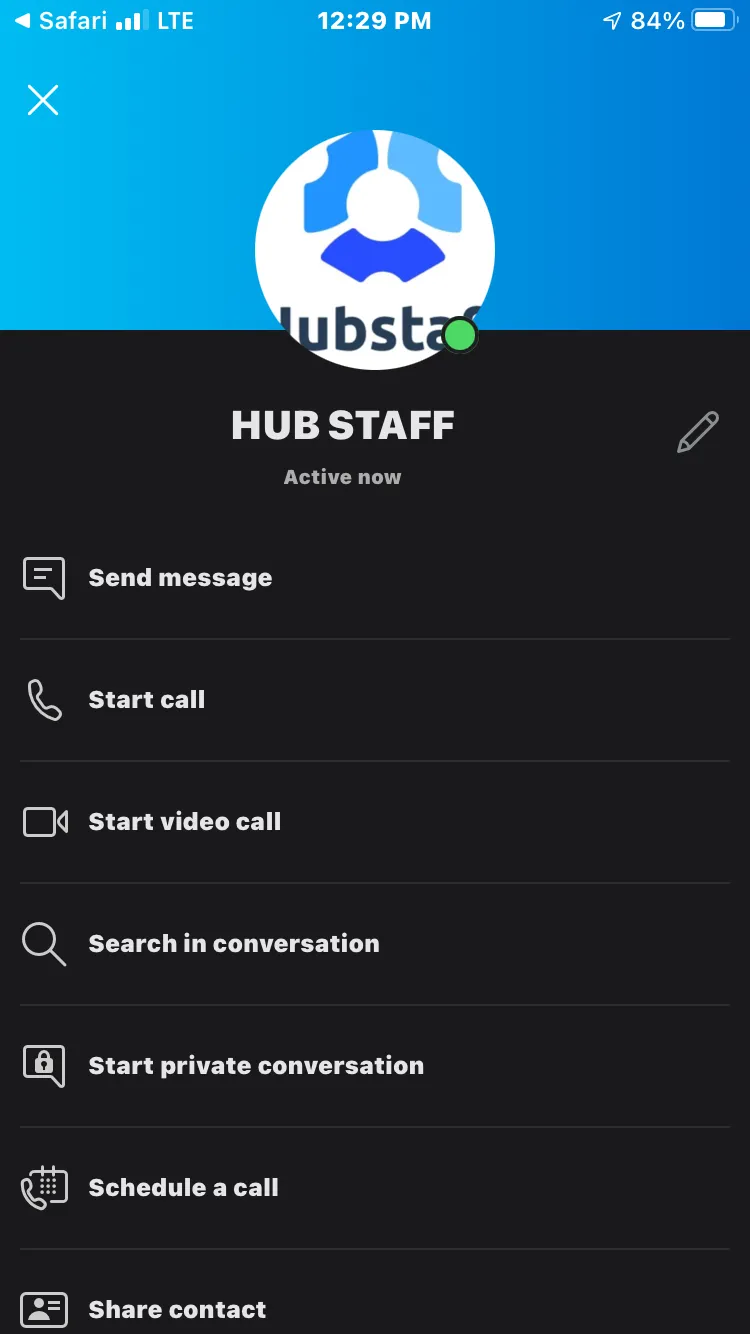Return to Safari via status bar back link
This screenshot has width=750, height=1334.
[62, 21]
